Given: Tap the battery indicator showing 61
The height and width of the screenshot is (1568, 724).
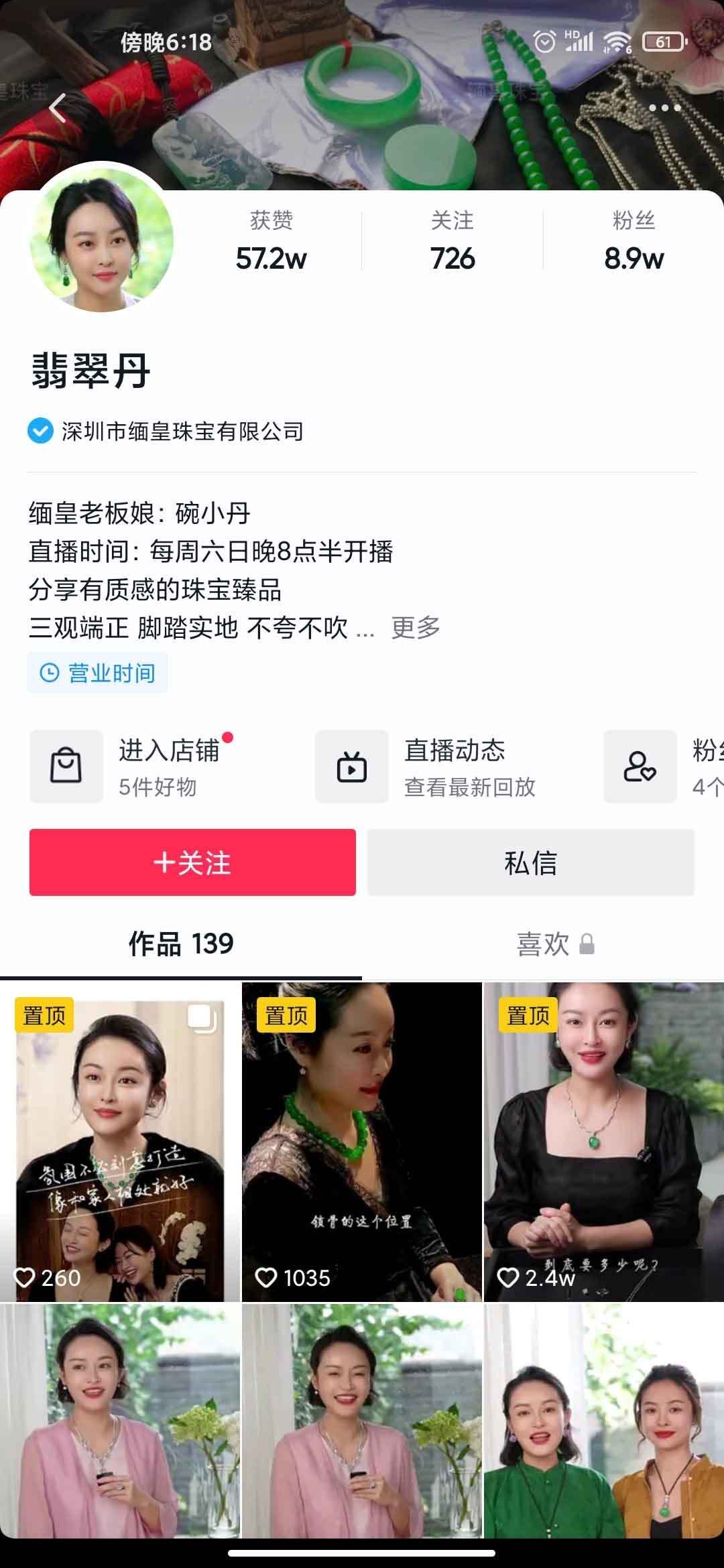Looking at the screenshot, I should pos(663,42).
